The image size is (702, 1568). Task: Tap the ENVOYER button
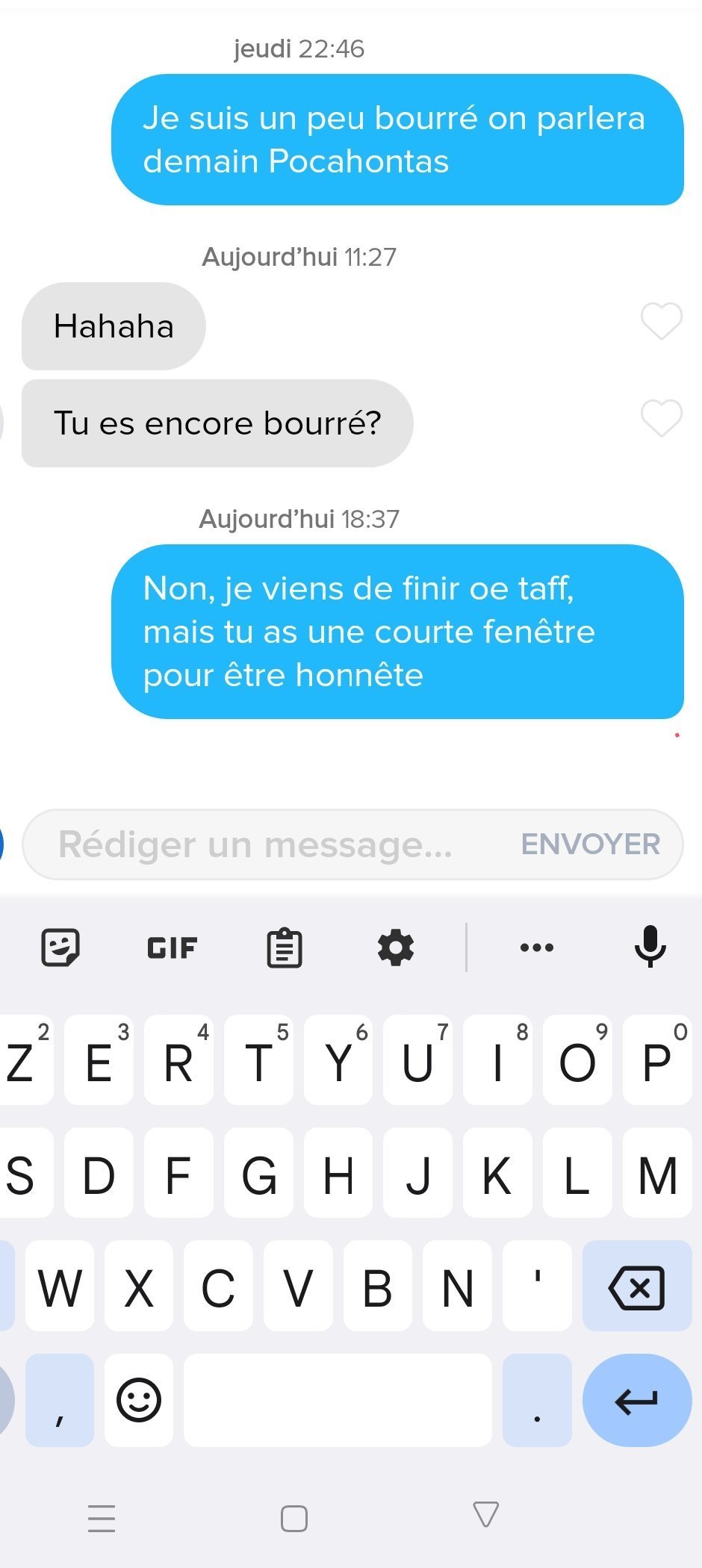click(590, 844)
